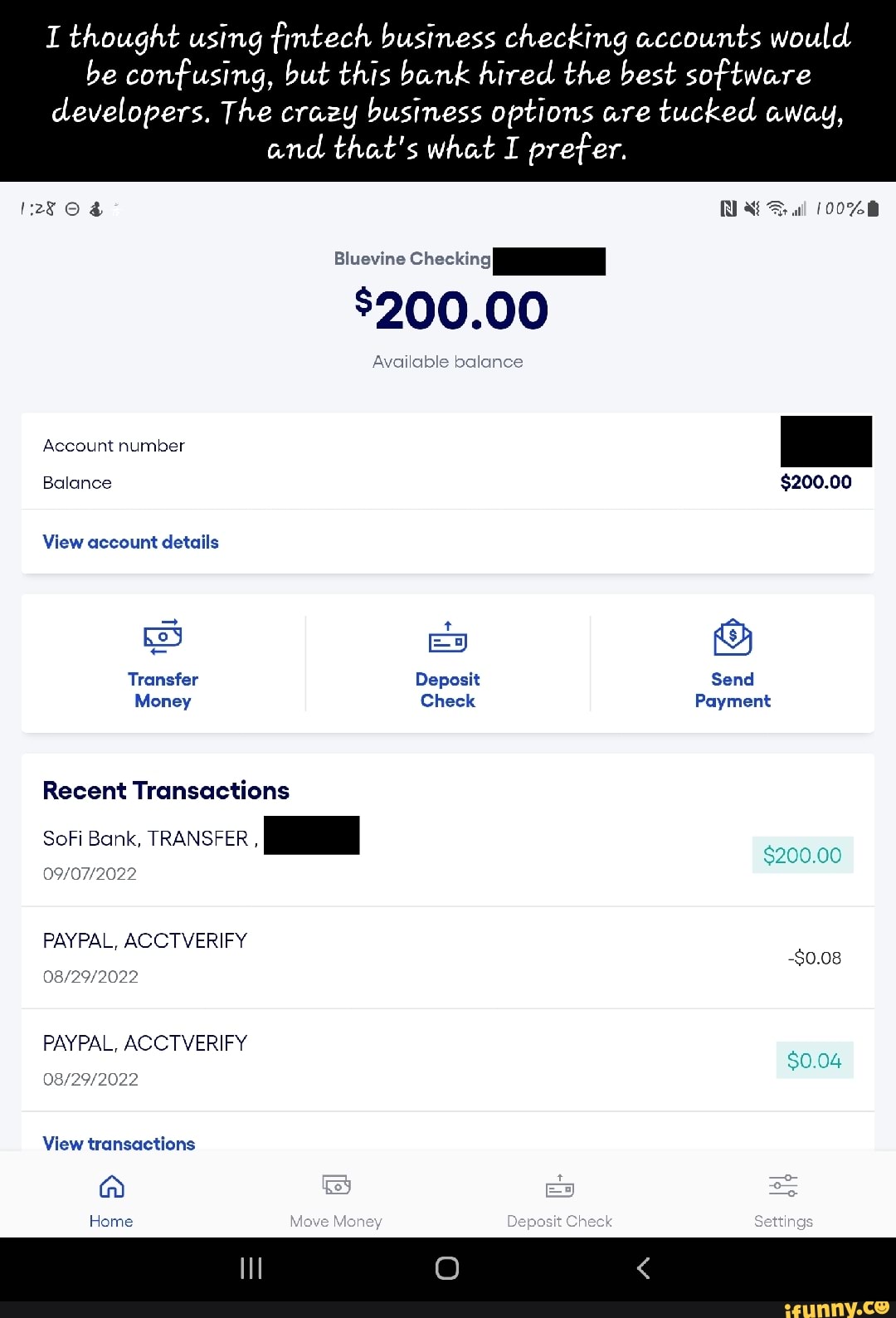Viewport: 896px width, 1318px height.
Task: Open recent apps from navigation bar
Action: pyautogui.click(x=251, y=1267)
